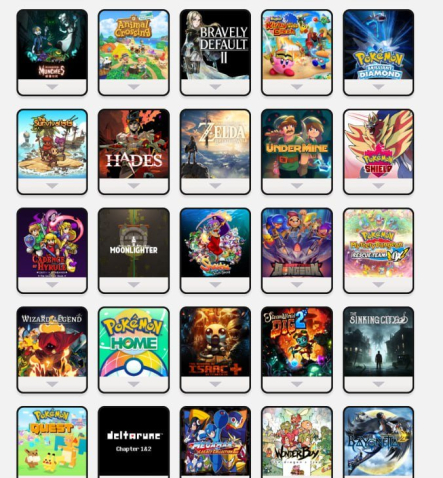Expand the arrow under Hades
This screenshot has width=443, height=478.
(x=134, y=186)
